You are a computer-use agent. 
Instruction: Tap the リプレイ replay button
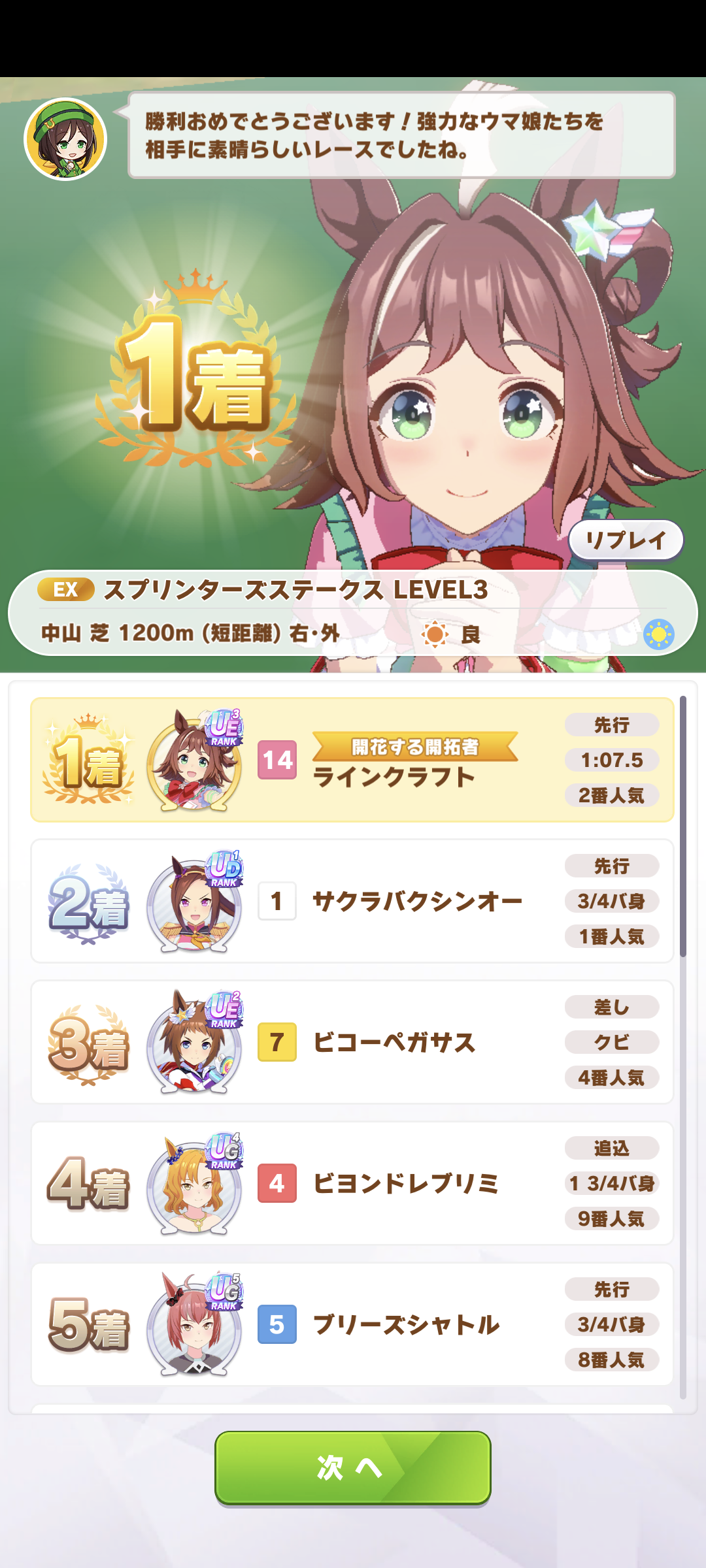626,540
